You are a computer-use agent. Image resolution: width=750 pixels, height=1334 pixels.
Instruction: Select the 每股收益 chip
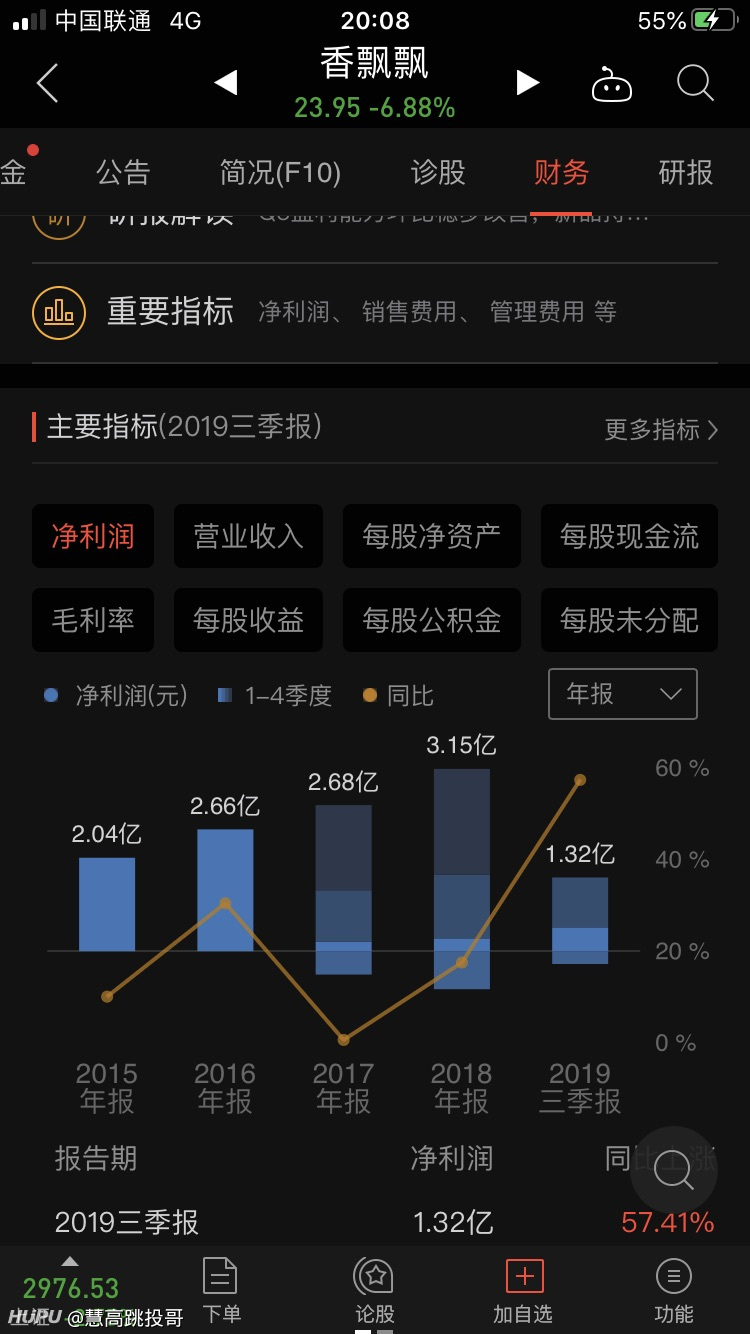coord(248,620)
